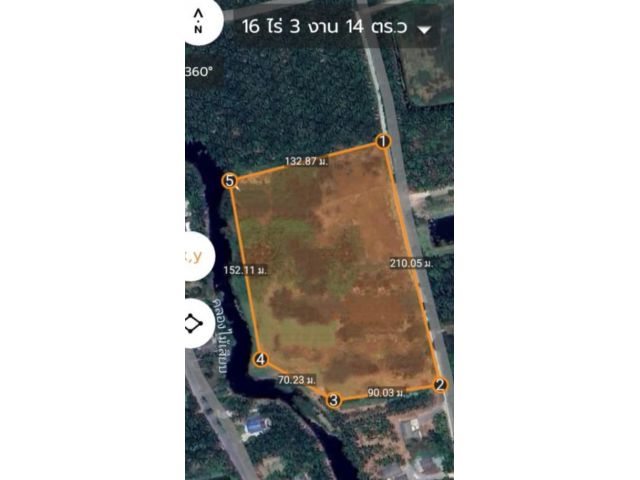Image resolution: width=640 pixels, height=480 pixels.
Task: Select boundary point 1
Action: tap(382, 142)
